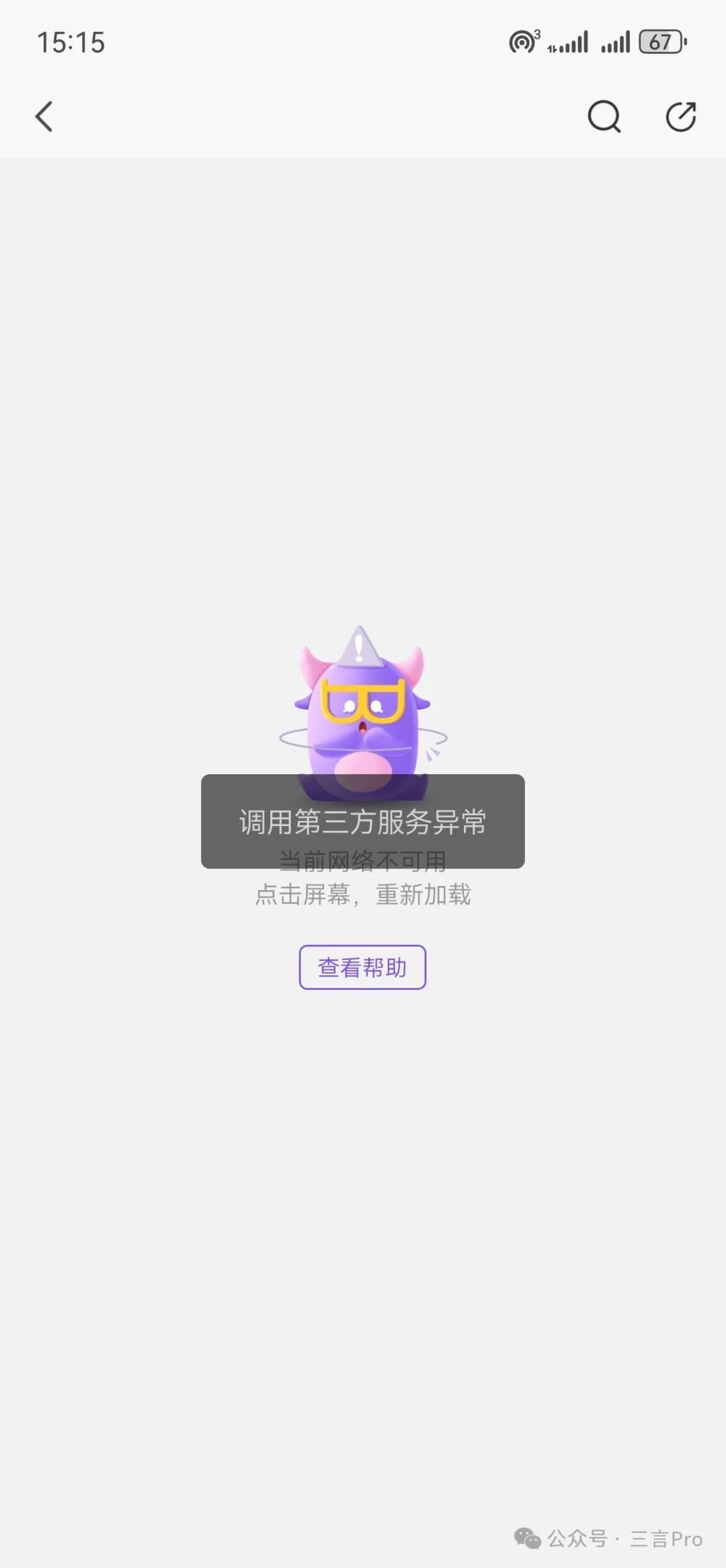Open the search icon in the top bar

[x=604, y=117]
